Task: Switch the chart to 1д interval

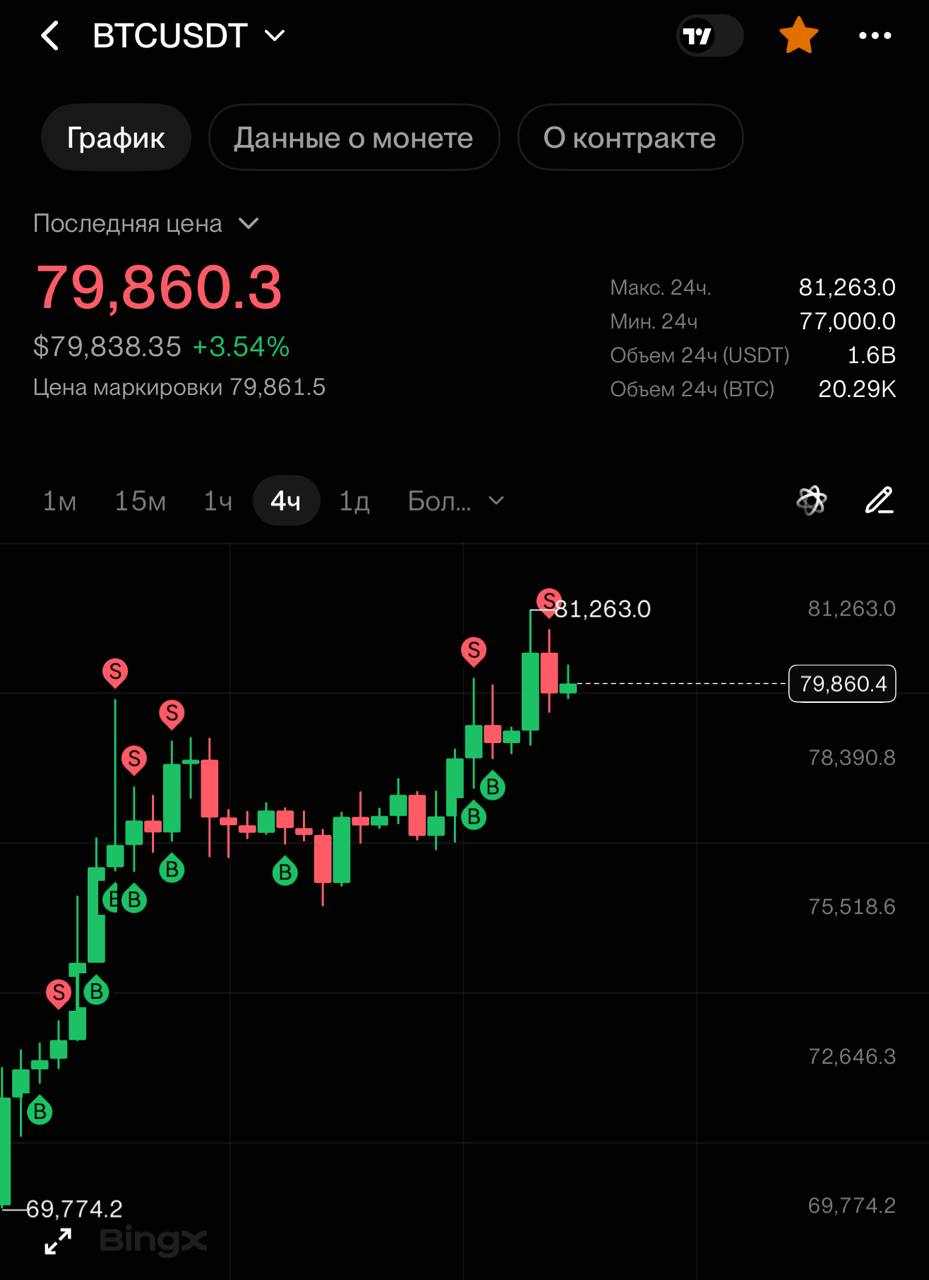Action: [354, 501]
